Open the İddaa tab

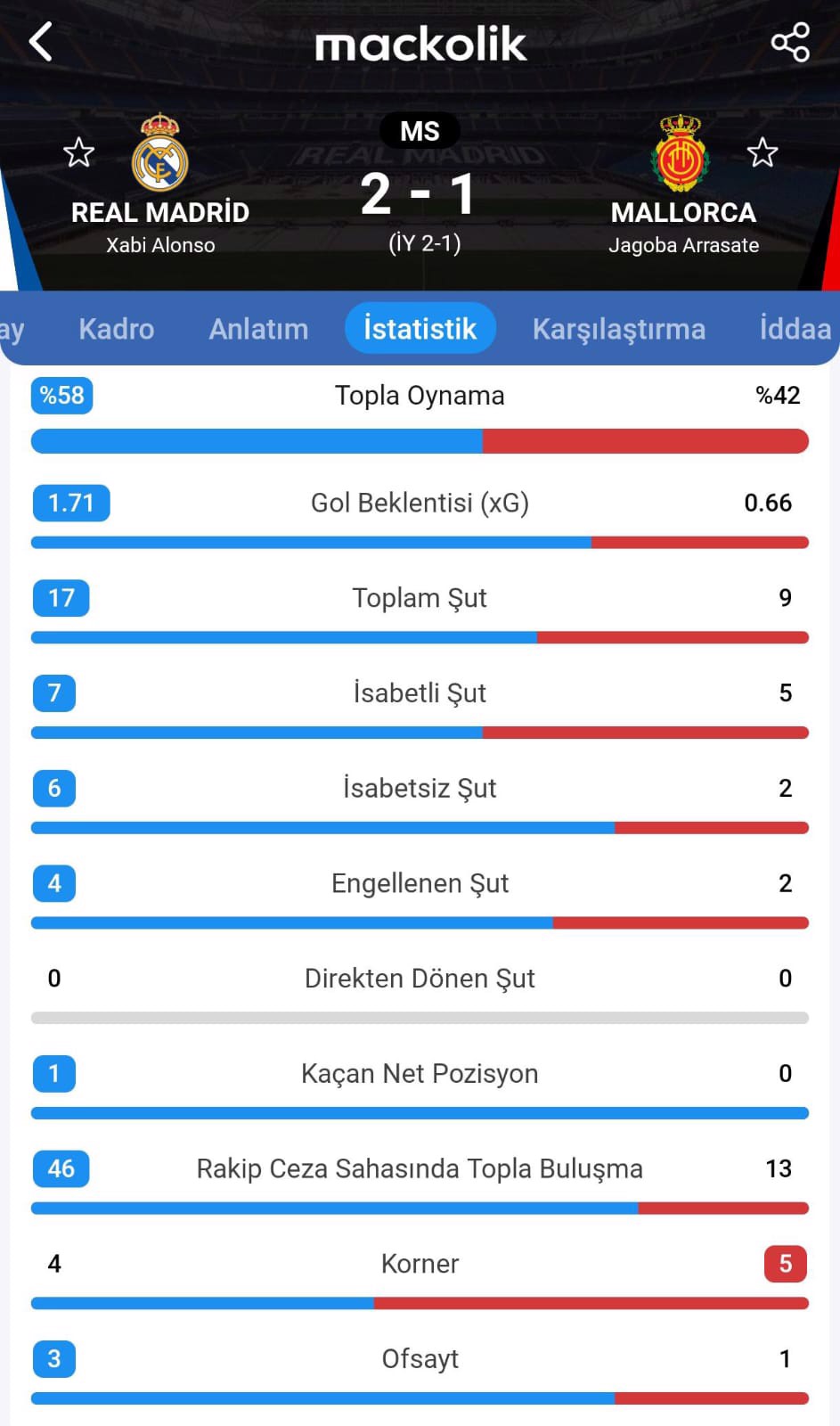pyautogui.click(x=795, y=329)
